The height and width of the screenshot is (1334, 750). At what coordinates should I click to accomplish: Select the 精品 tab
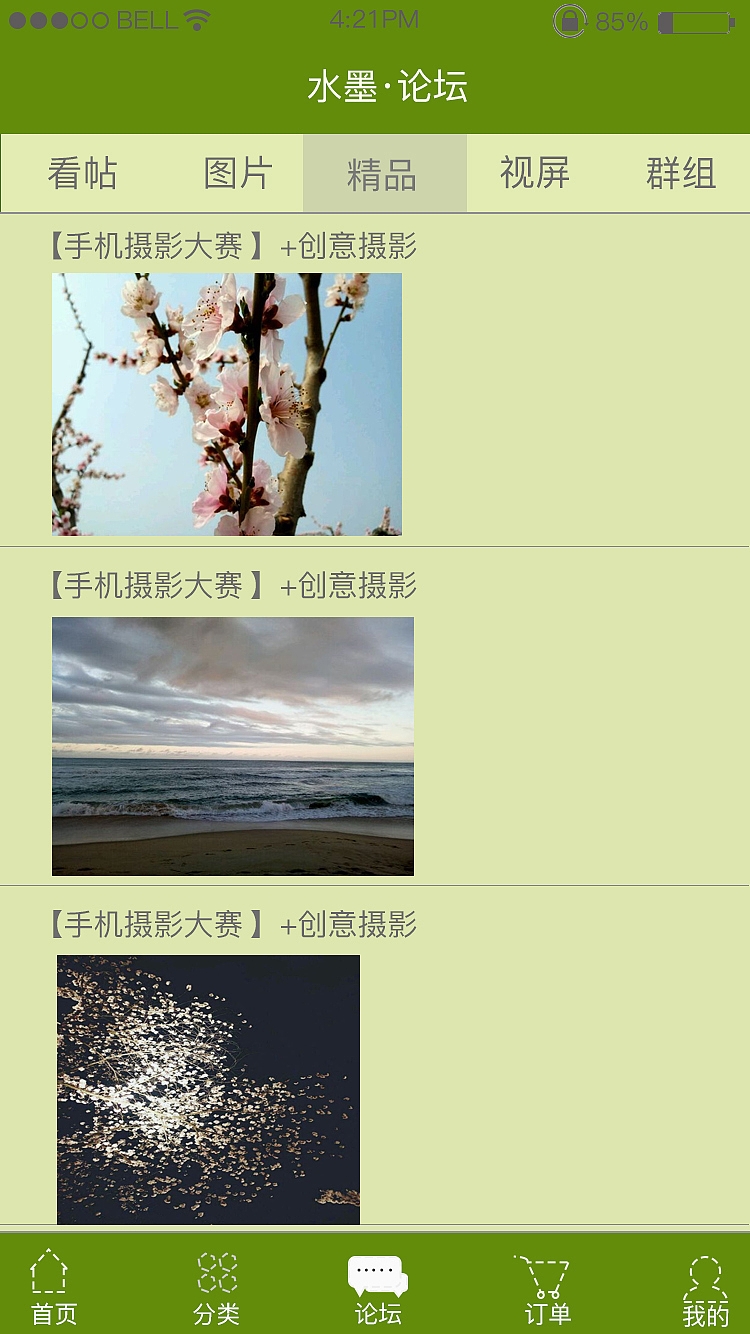point(385,172)
